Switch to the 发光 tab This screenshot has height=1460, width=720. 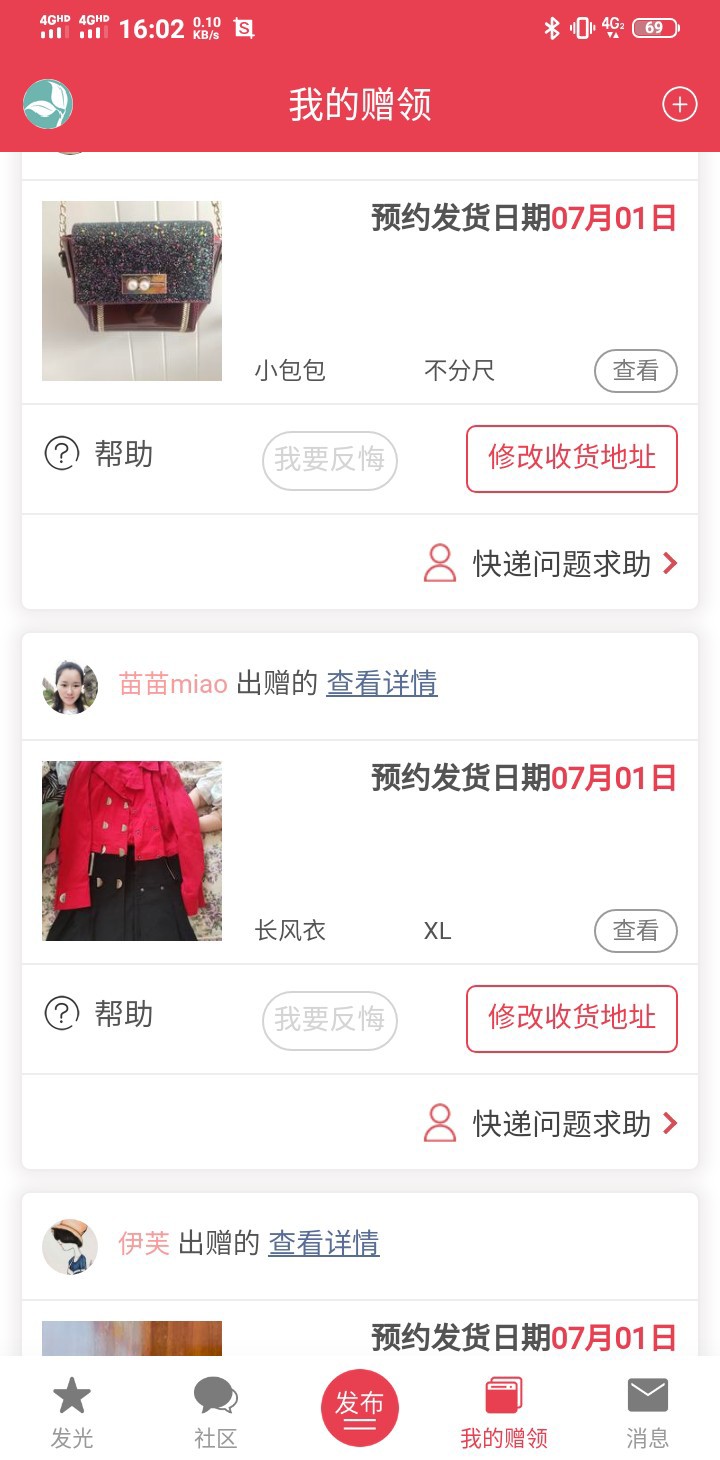pyautogui.click(x=72, y=1412)
